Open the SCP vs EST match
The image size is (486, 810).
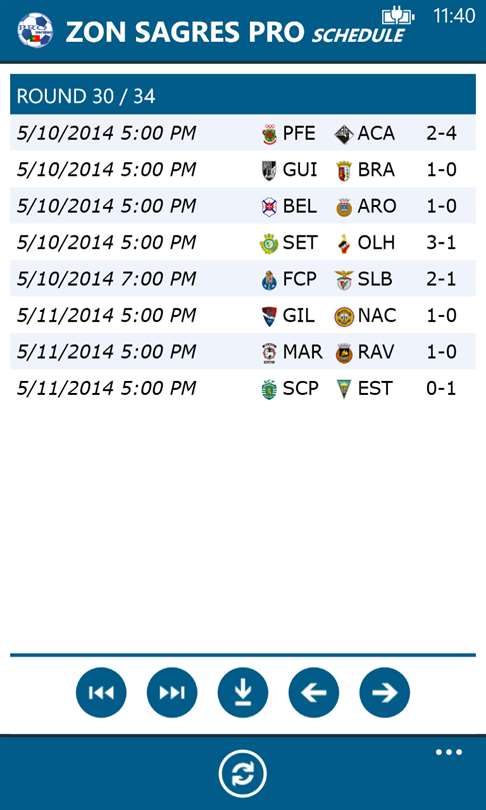pos(243,388)
